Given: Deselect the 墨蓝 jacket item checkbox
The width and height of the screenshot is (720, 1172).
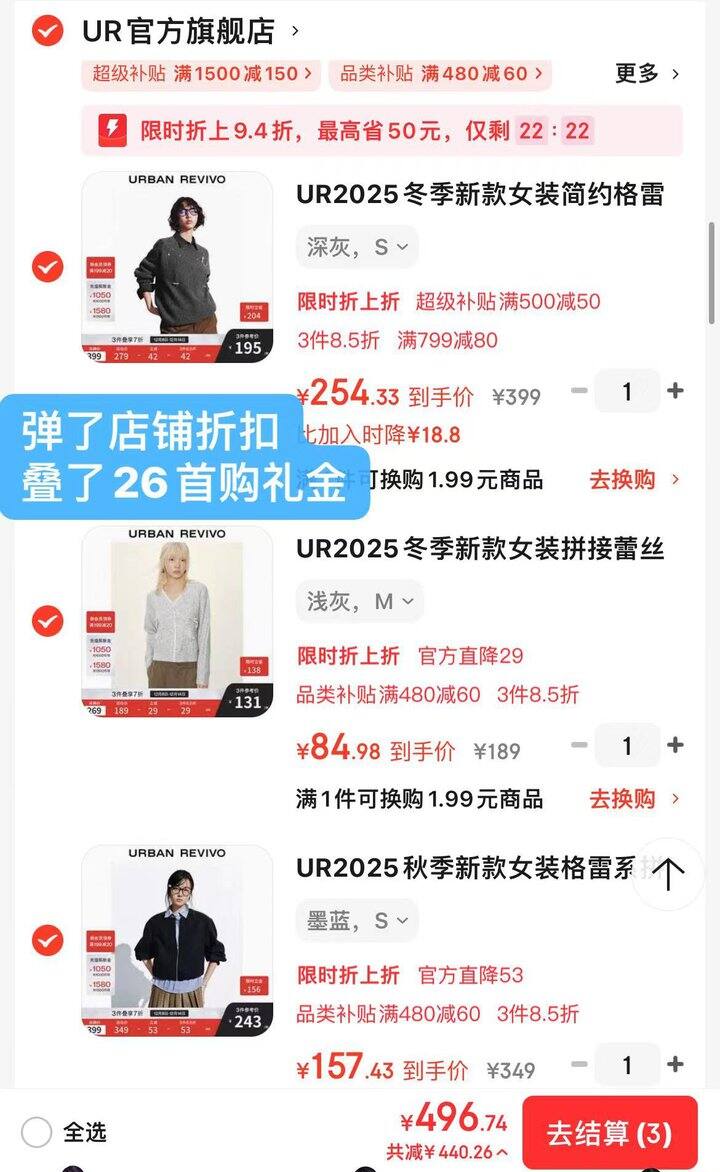Looking at the screenshot, I should point(47,940).
